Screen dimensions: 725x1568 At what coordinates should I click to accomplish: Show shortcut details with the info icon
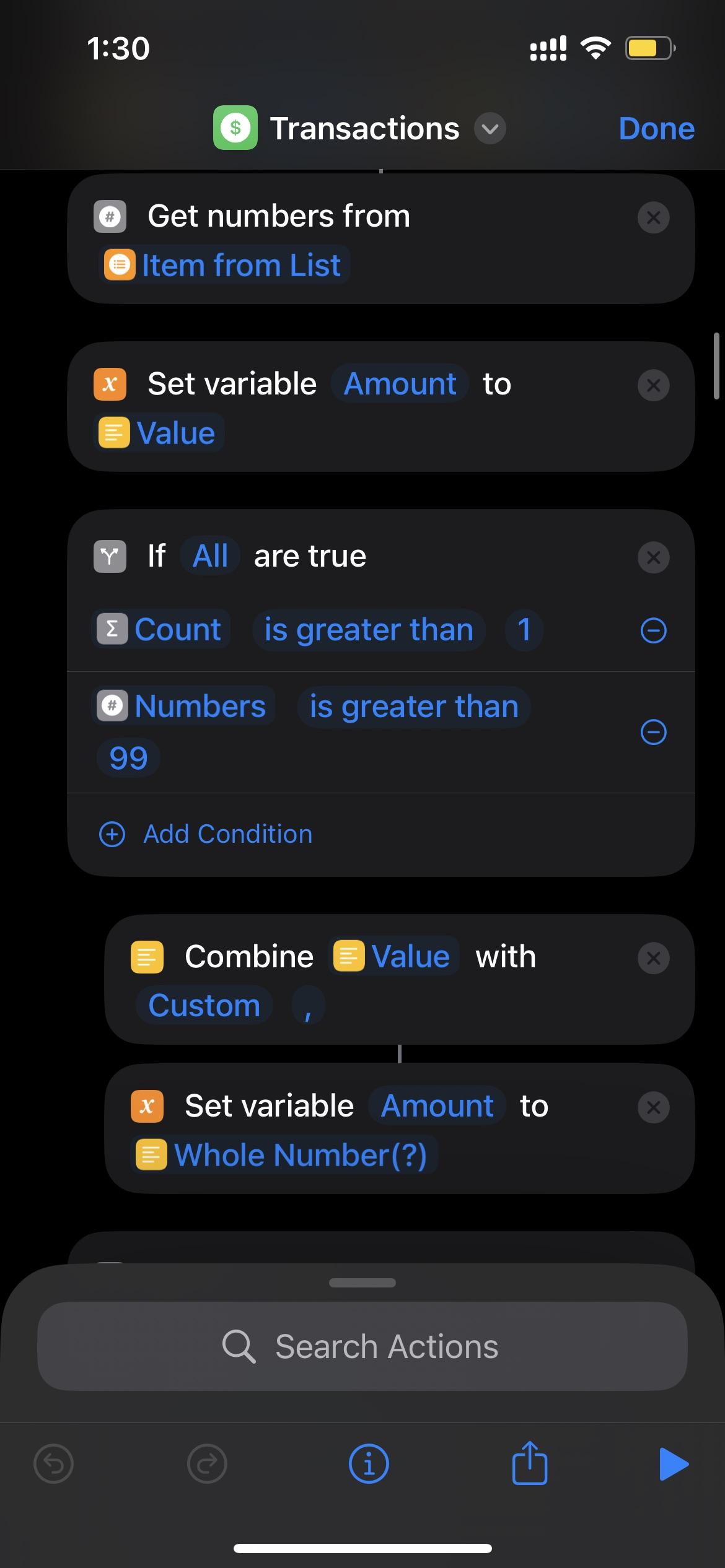(369, 1464)
